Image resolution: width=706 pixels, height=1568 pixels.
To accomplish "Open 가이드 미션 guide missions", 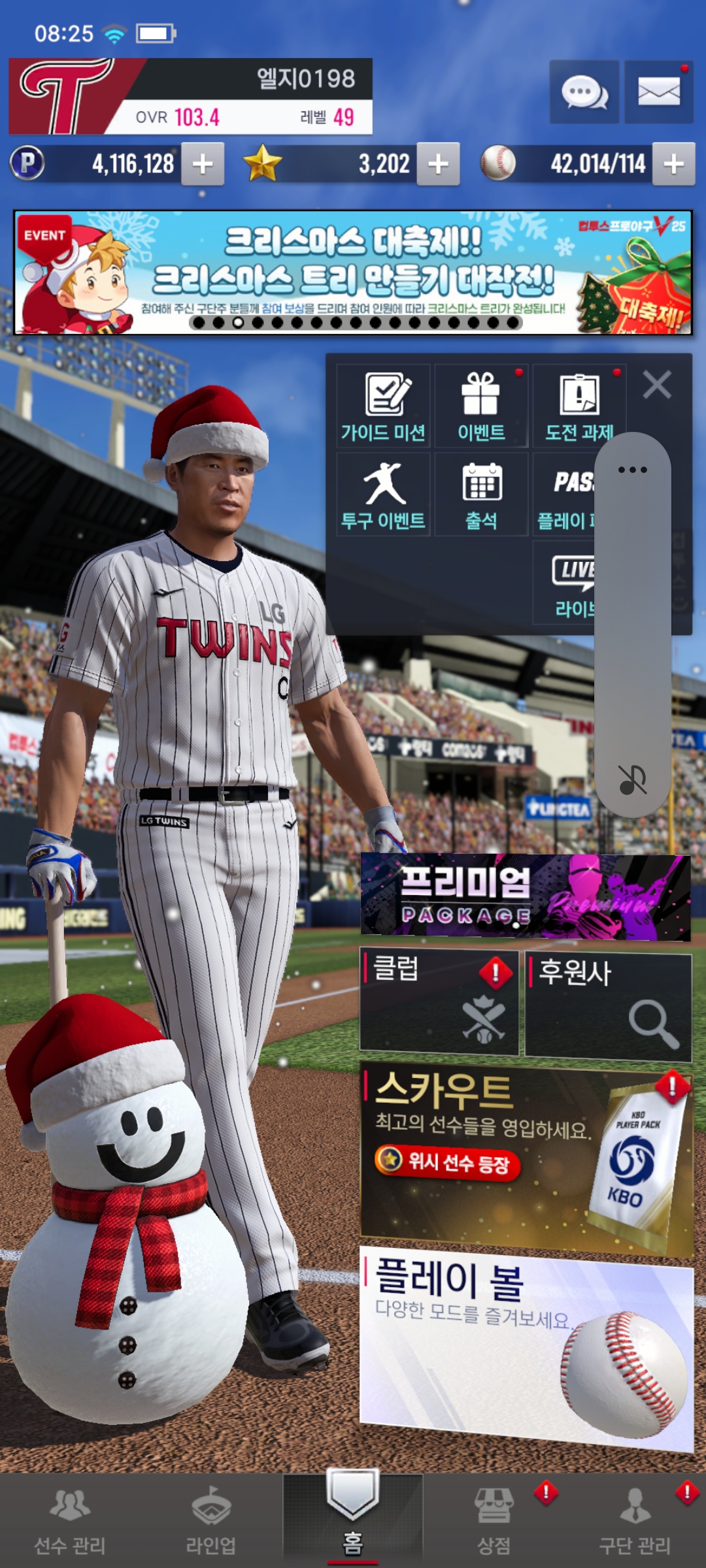I will 383,406.
